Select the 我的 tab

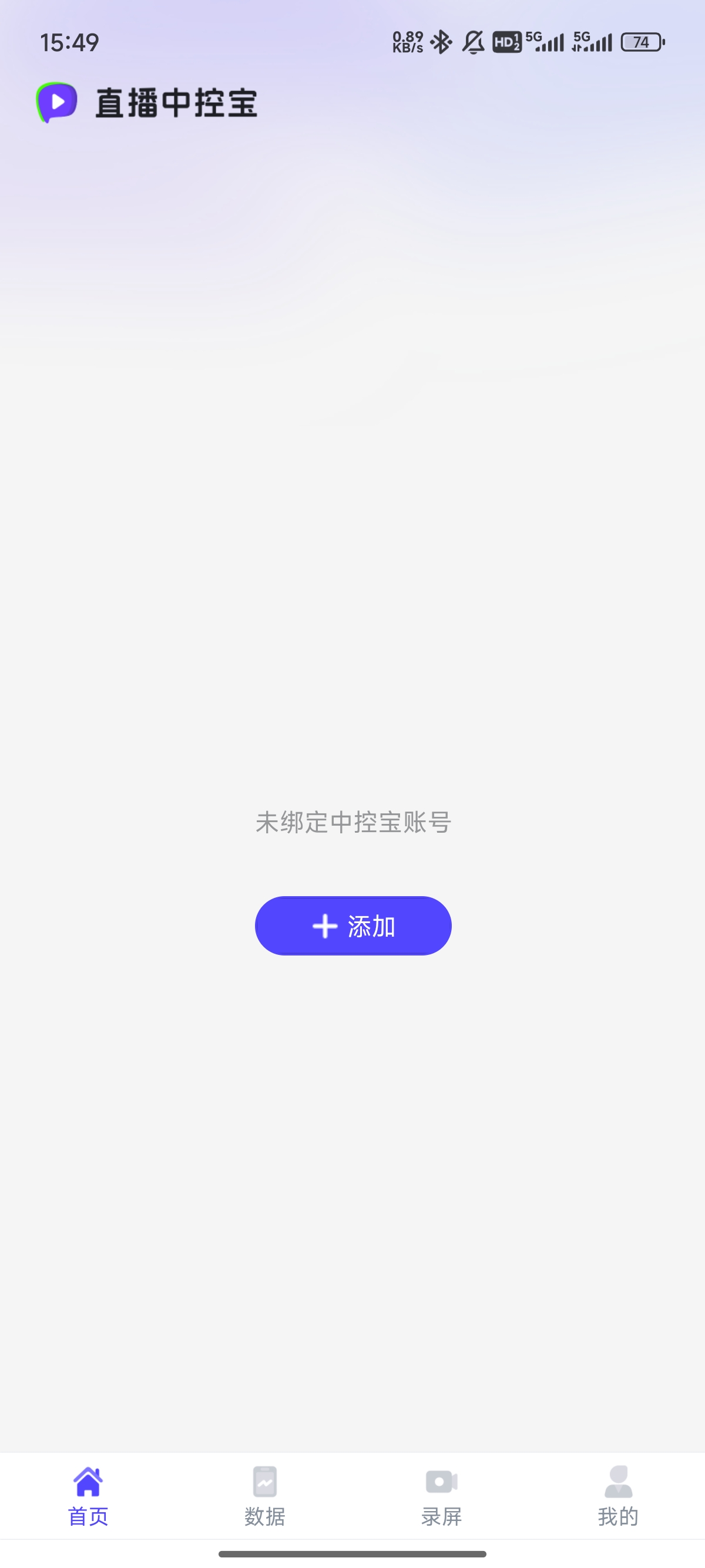618,1496
